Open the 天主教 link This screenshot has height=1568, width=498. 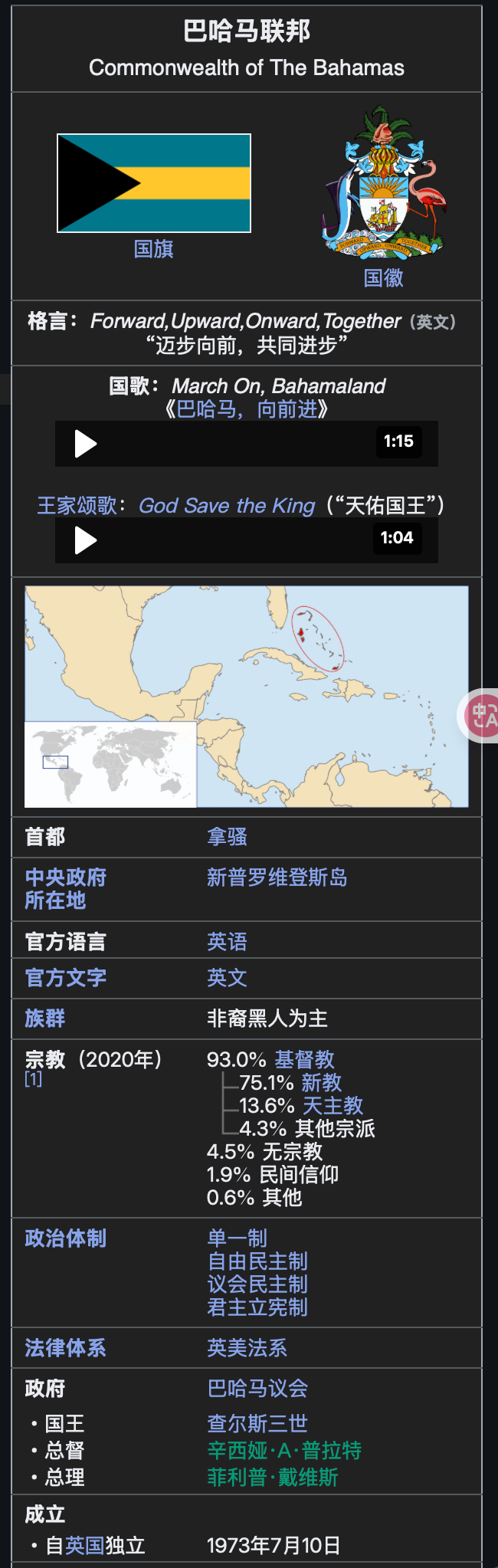point(333,1106)
